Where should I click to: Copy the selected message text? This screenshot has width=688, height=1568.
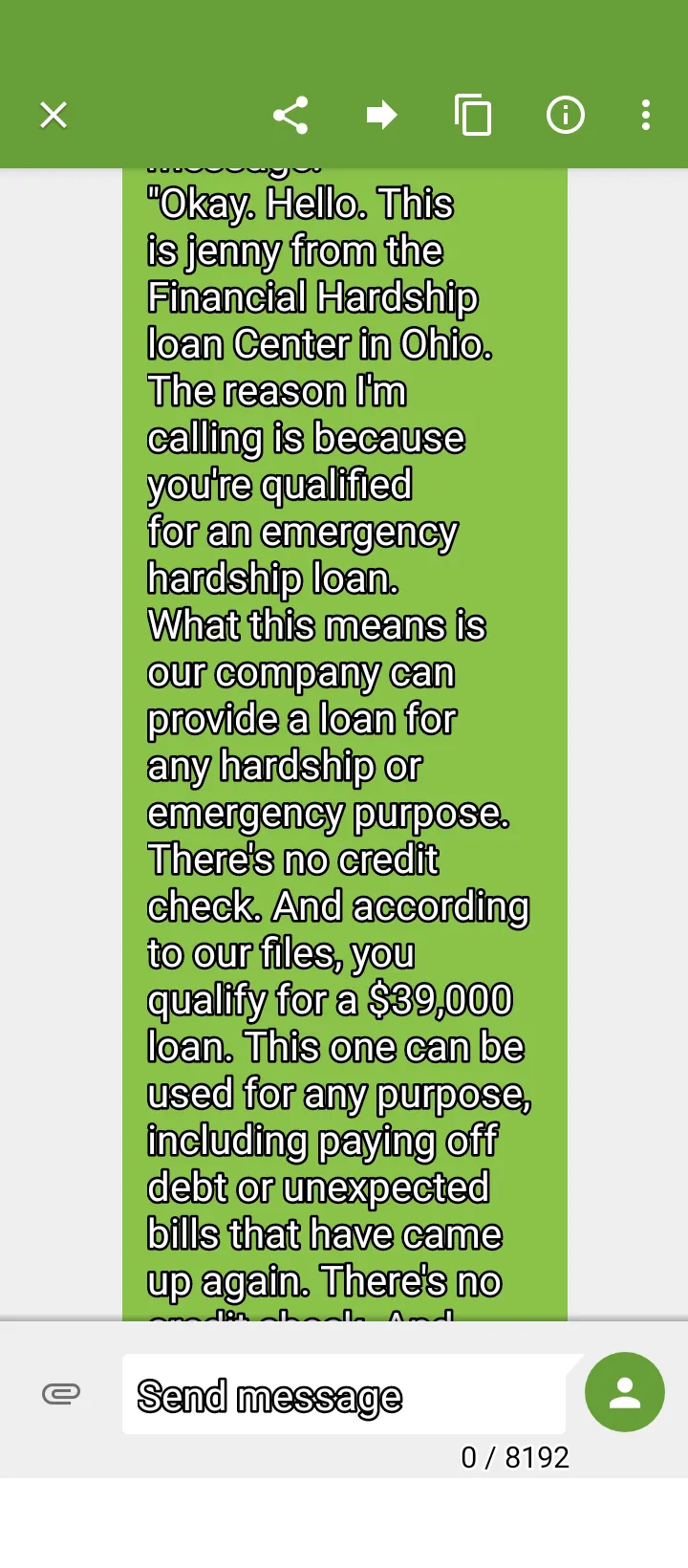coord(473,116)
